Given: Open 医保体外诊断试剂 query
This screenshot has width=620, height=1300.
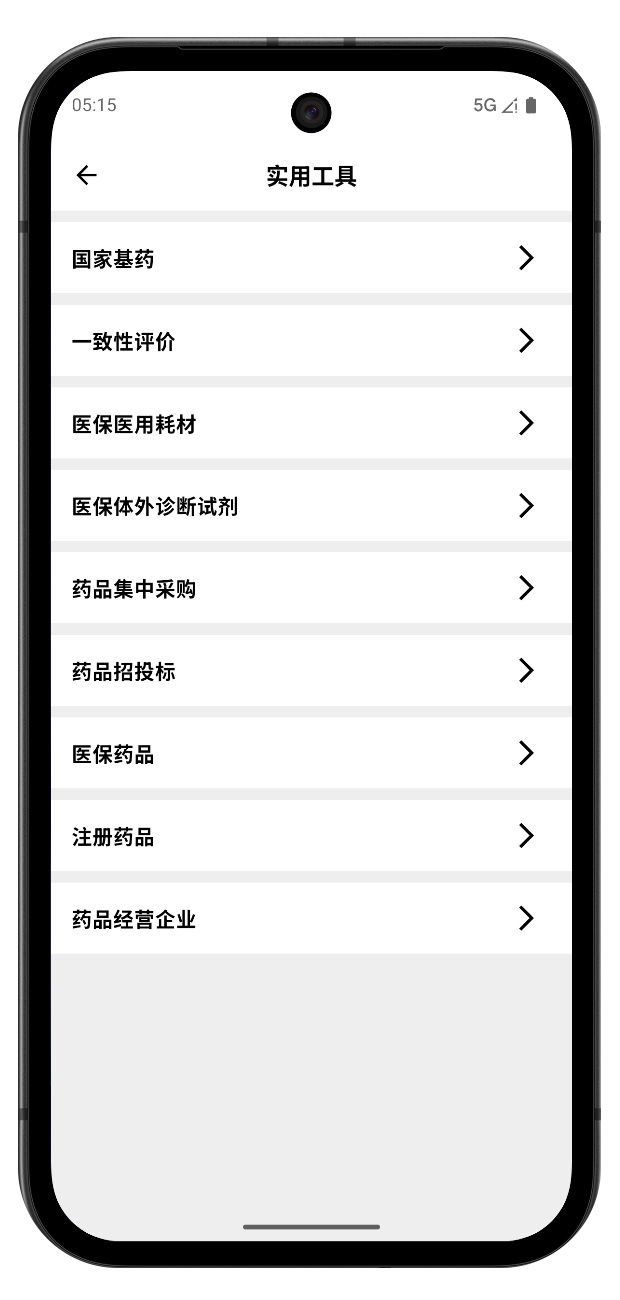Looking at the screenshot, I should [310, 506].
